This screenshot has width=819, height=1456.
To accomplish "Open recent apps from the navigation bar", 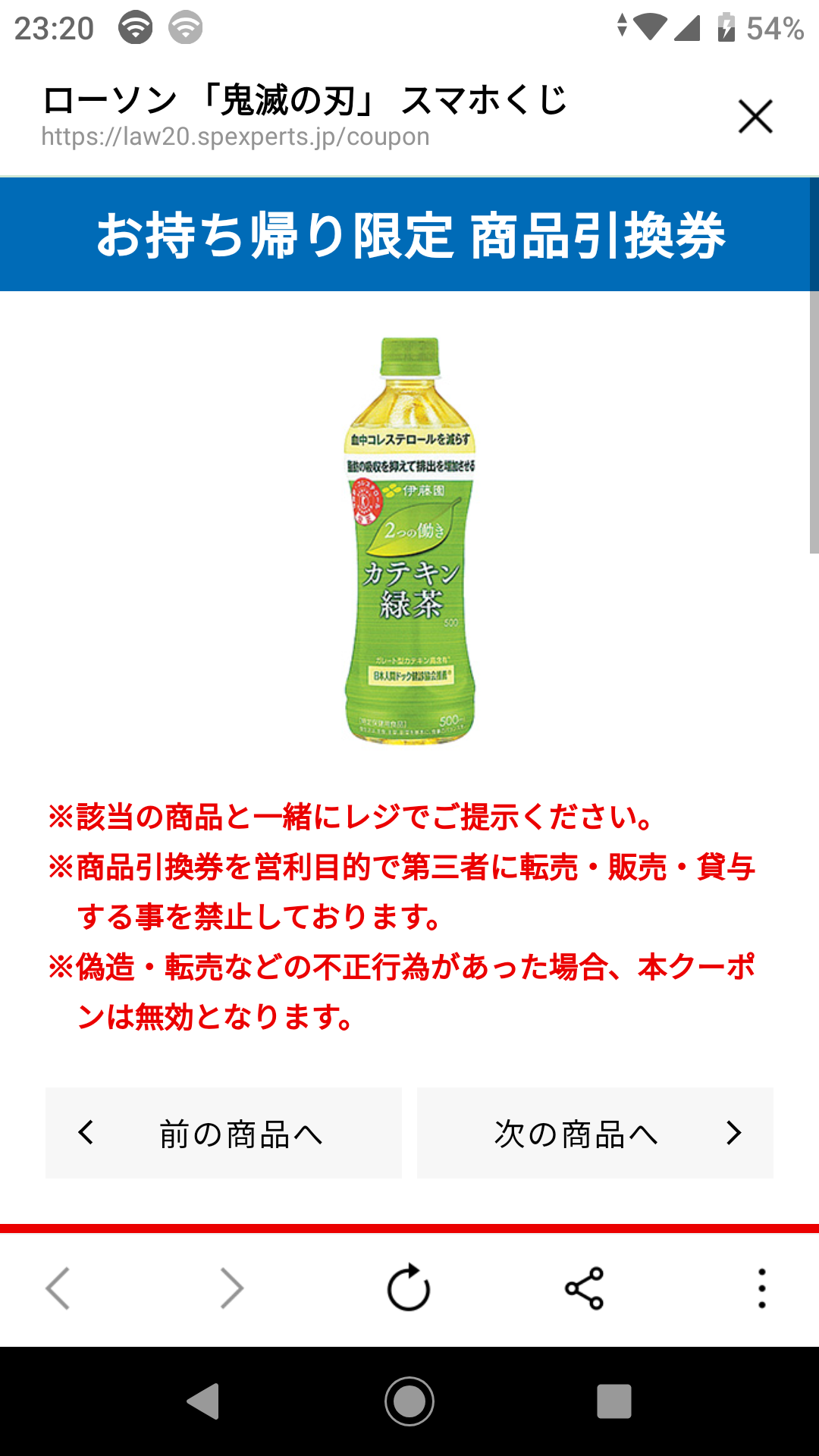I will pyautogui.click(x=614, y=1401).
